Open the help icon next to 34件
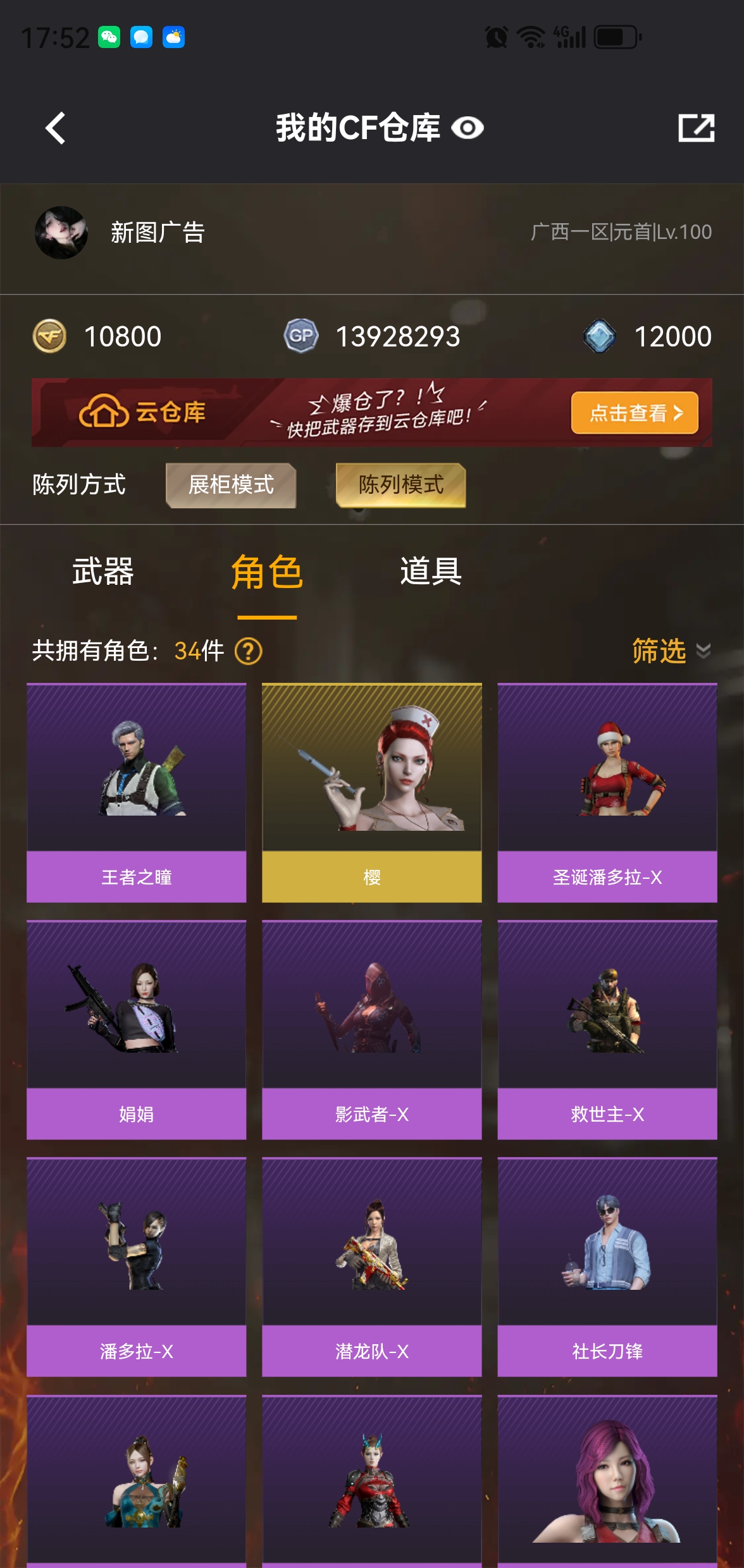Image resolution: width=744 pixels, height=1568 pixels. pyautogui.click(x=249, y=651)
